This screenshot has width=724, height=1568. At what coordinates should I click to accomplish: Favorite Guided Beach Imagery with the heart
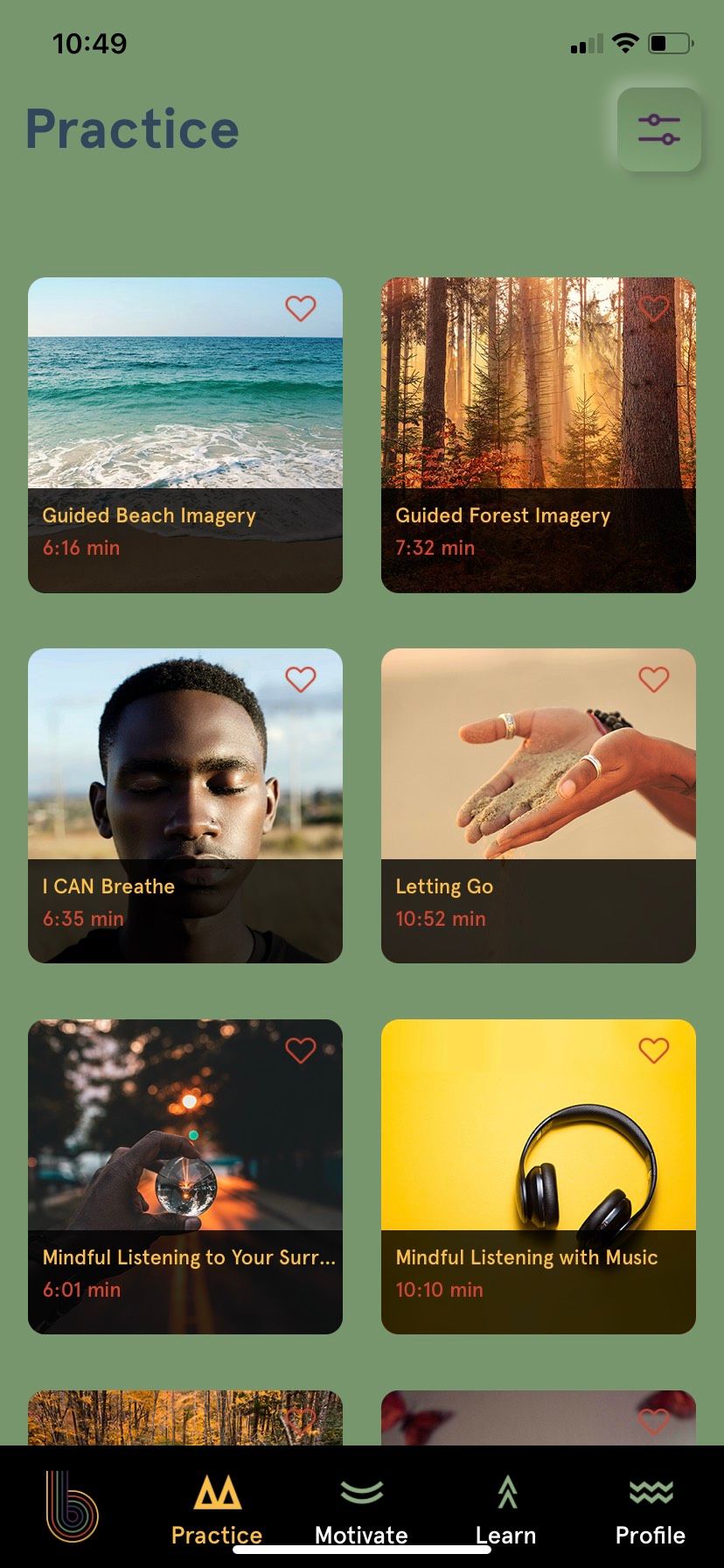tap(301, 308)
